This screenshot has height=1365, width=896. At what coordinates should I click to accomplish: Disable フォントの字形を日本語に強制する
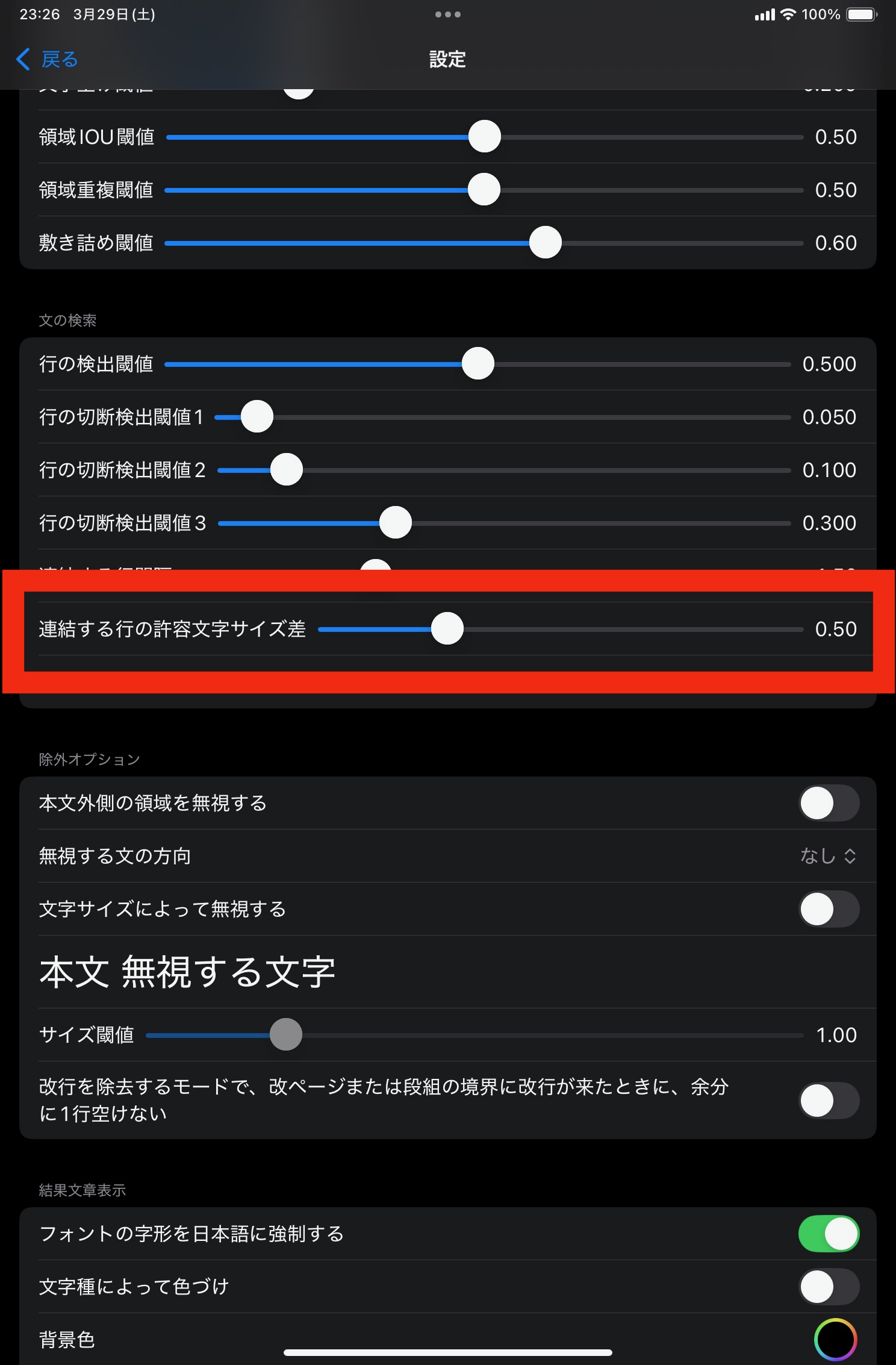pyautogui.click(x=828, y=1234)
